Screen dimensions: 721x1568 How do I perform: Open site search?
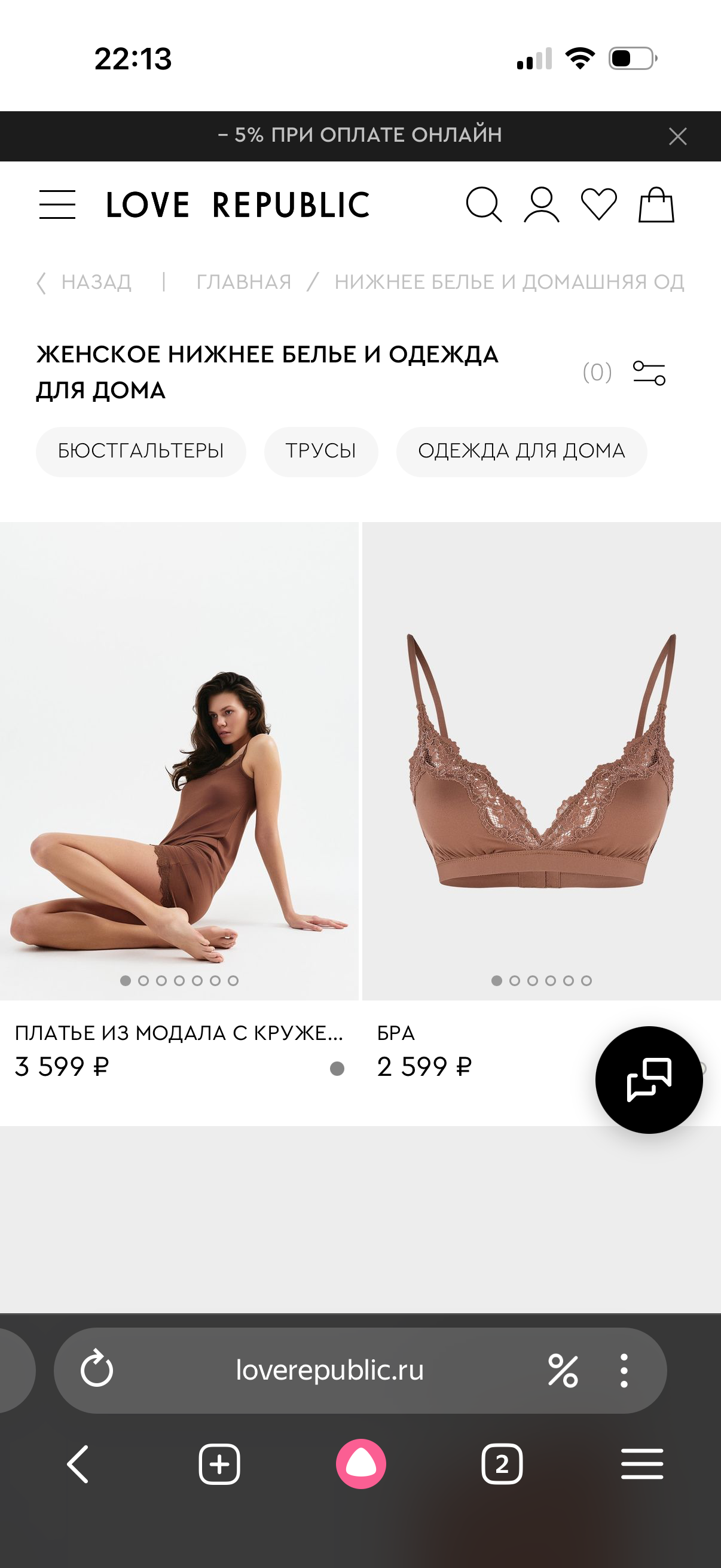(x=484, y=205)
